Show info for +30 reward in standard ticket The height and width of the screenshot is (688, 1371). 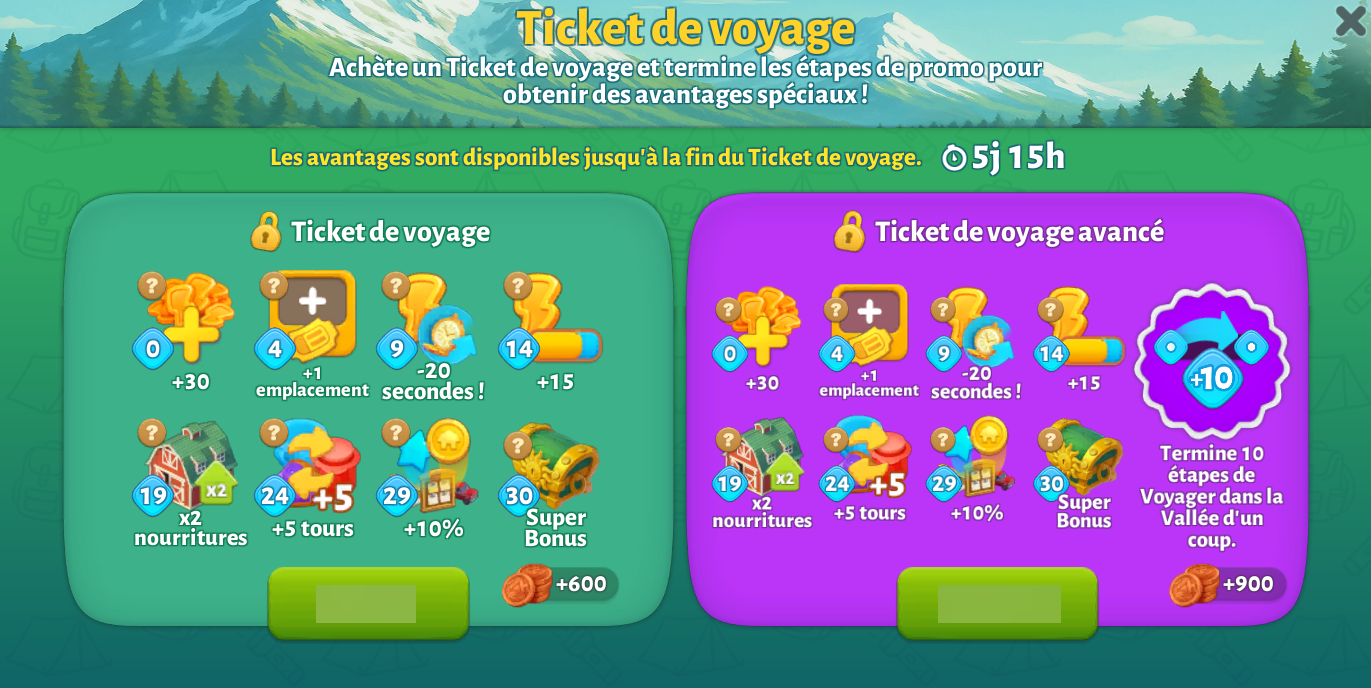click(151, 286)
